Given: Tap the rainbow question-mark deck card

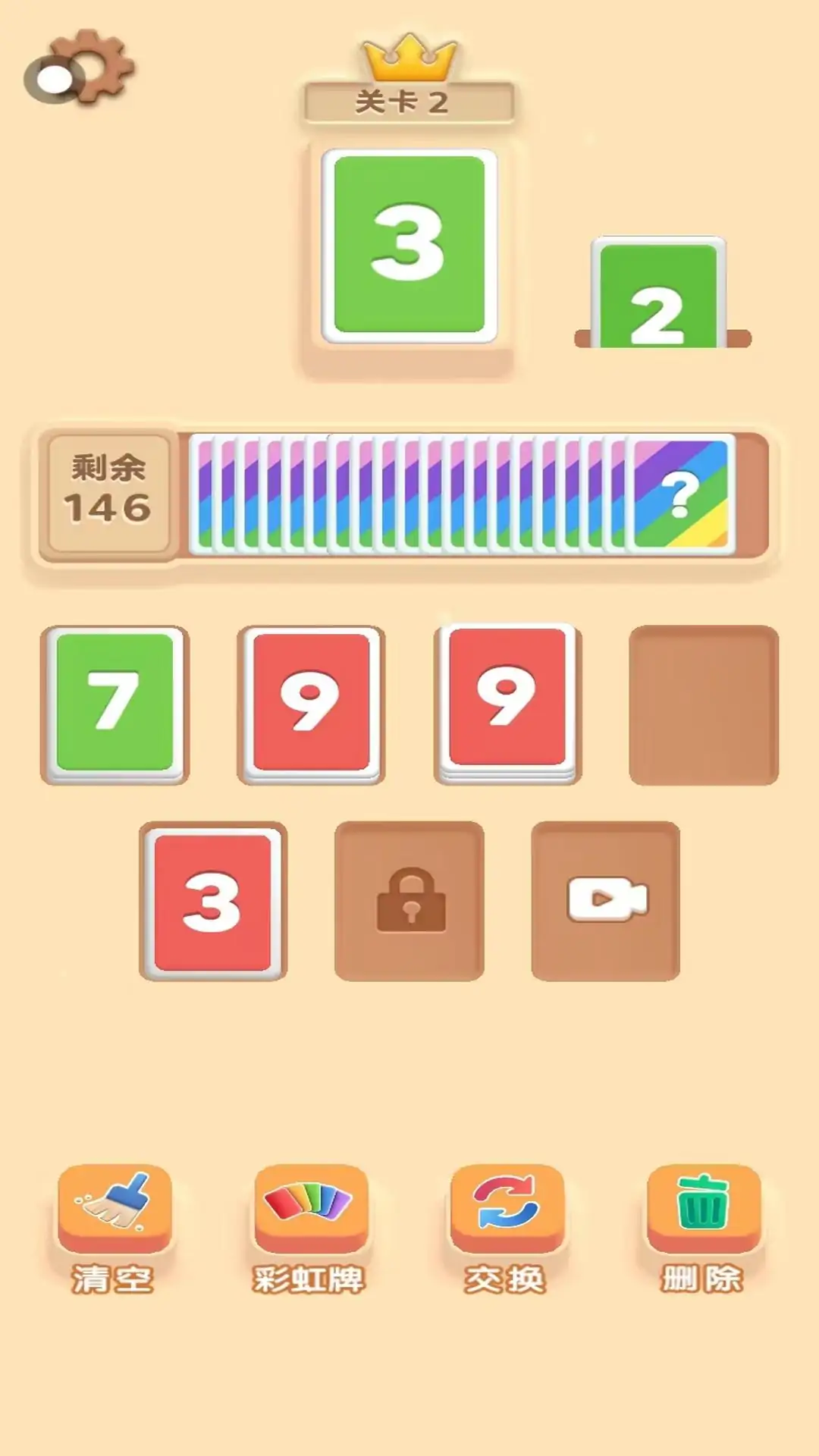Looking at the screenshot, I should 680,494.
